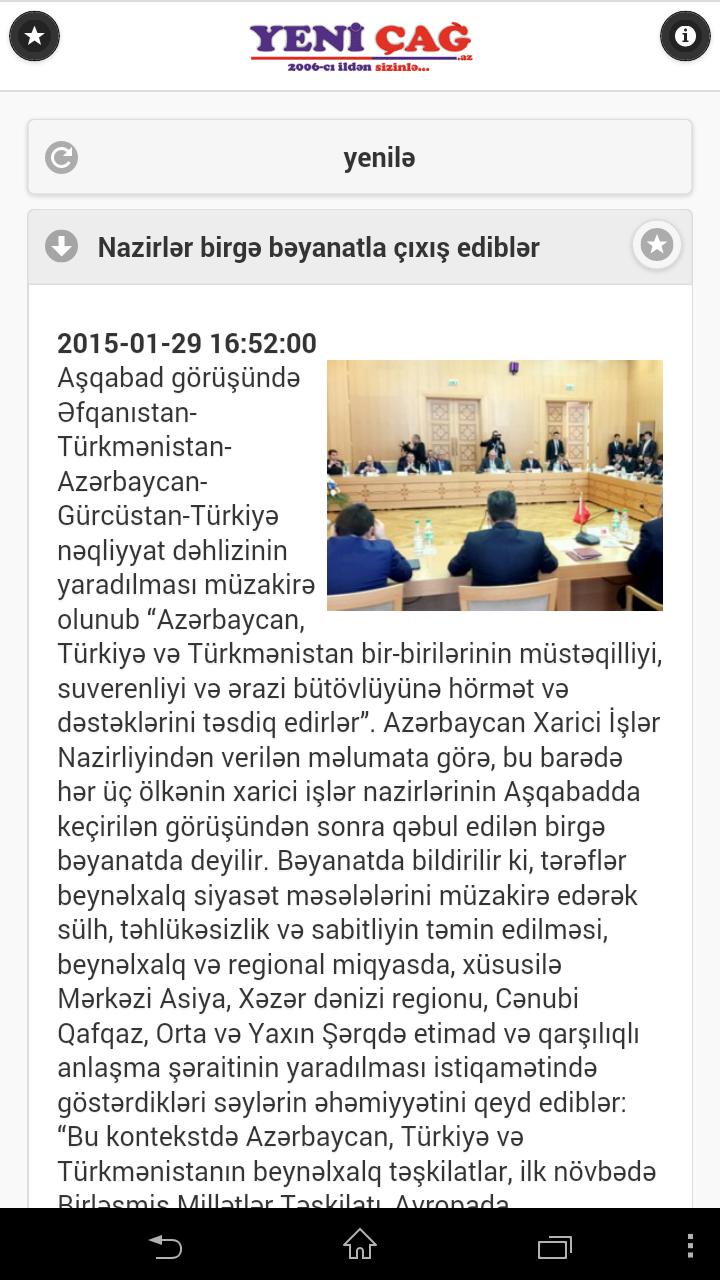The width and height of the screenshot is (720, 1280).
Task: Open system overflow menu dots
Action: pos(690,1246)
